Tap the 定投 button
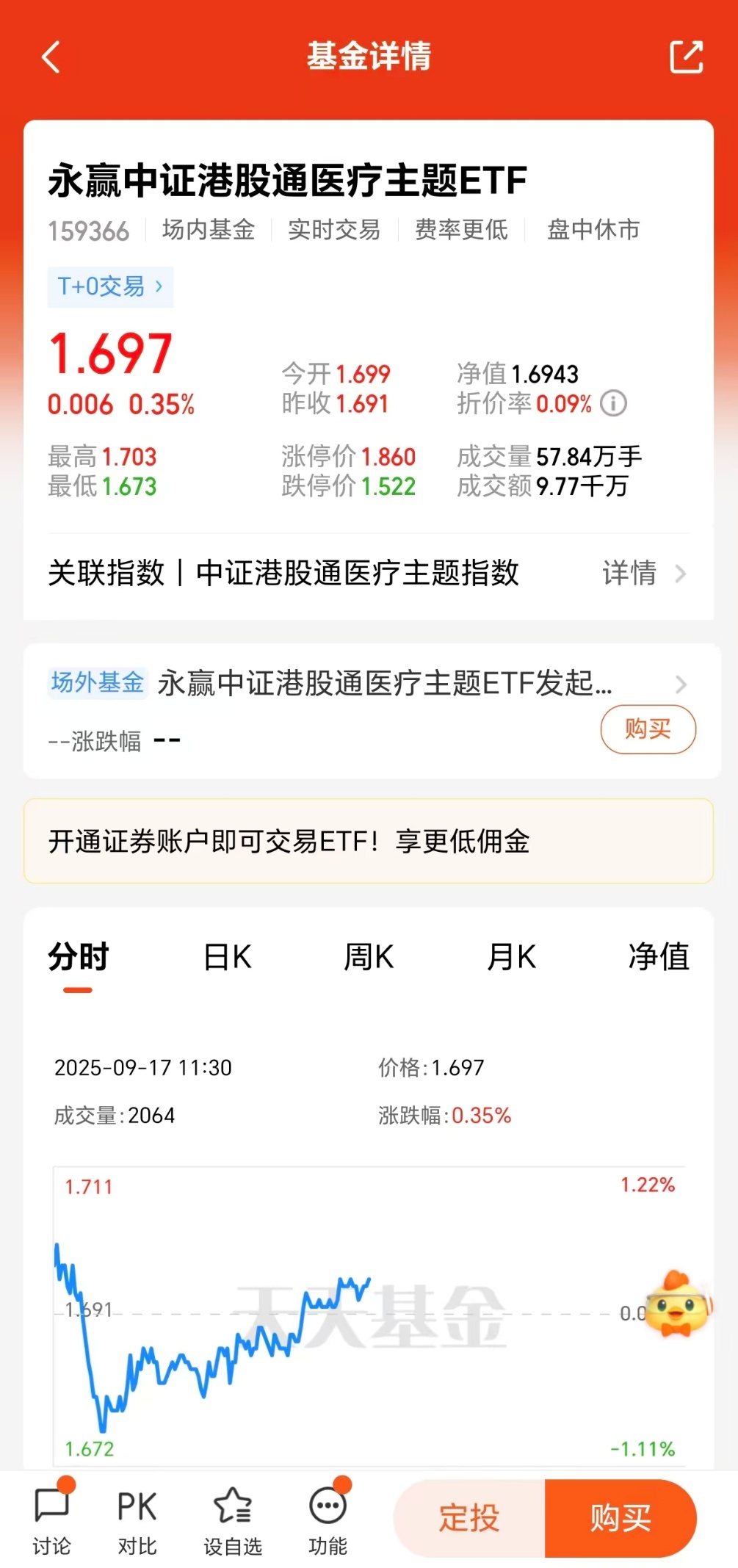Screen dimensions: 738x1568 (469, 1518)
